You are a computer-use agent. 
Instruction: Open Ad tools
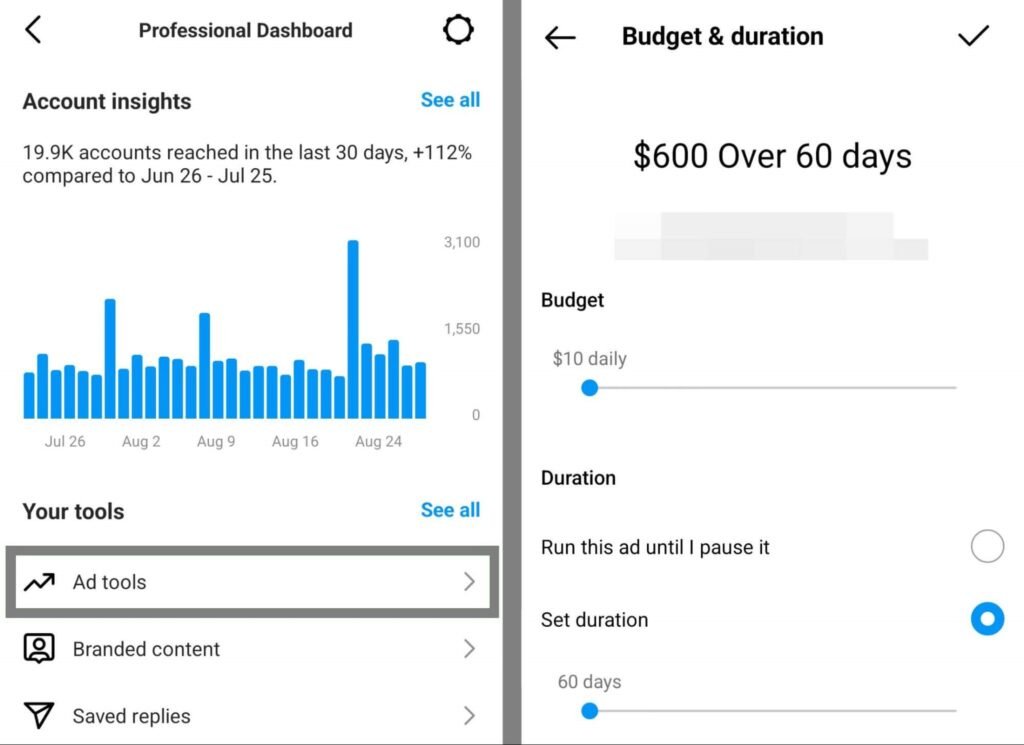click(x=250, y=582)
